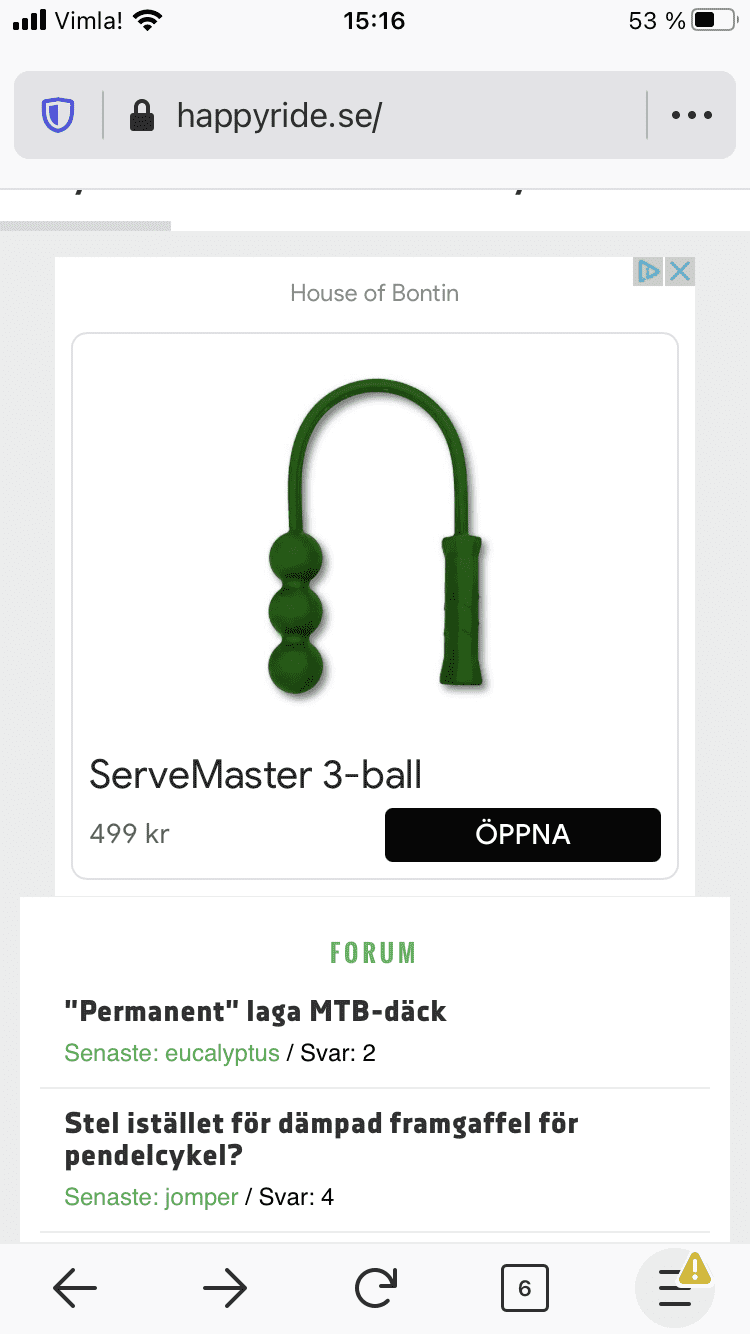Go back to the previous page
Image resolution: width=750 pixels, height=1334 pixels.
tap(75, 1289)
